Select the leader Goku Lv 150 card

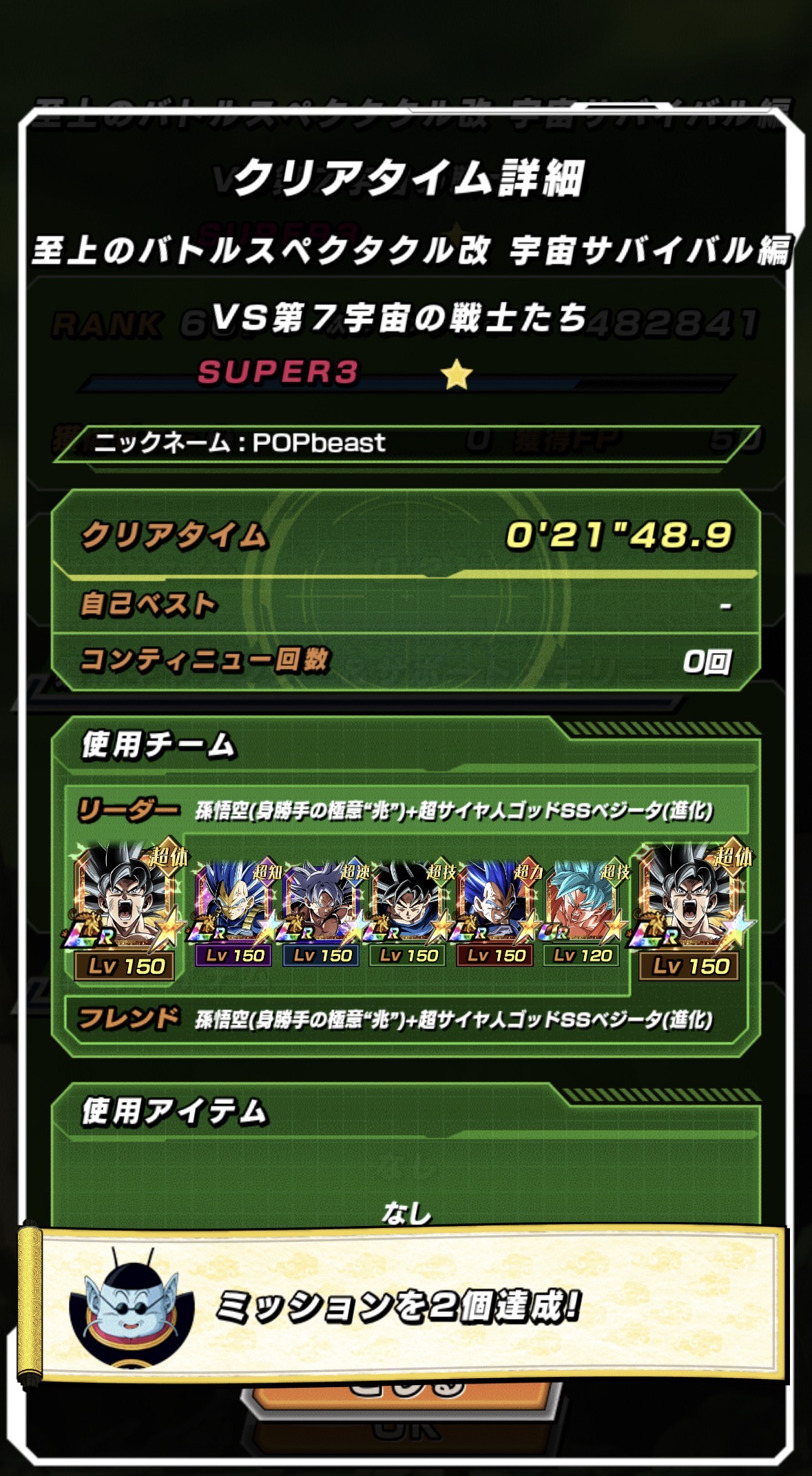(x=124, y=911)
